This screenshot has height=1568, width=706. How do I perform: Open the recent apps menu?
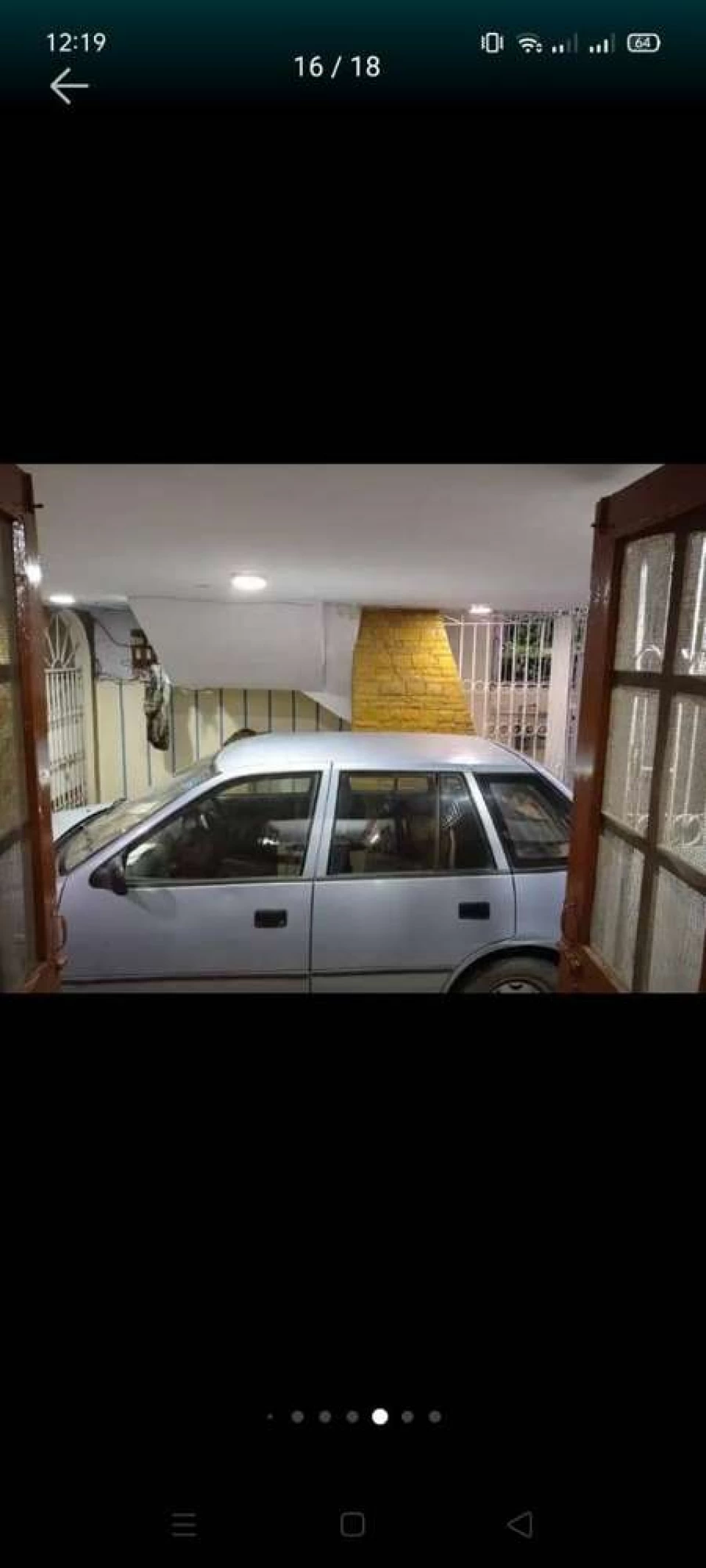tap(184, 1526)
